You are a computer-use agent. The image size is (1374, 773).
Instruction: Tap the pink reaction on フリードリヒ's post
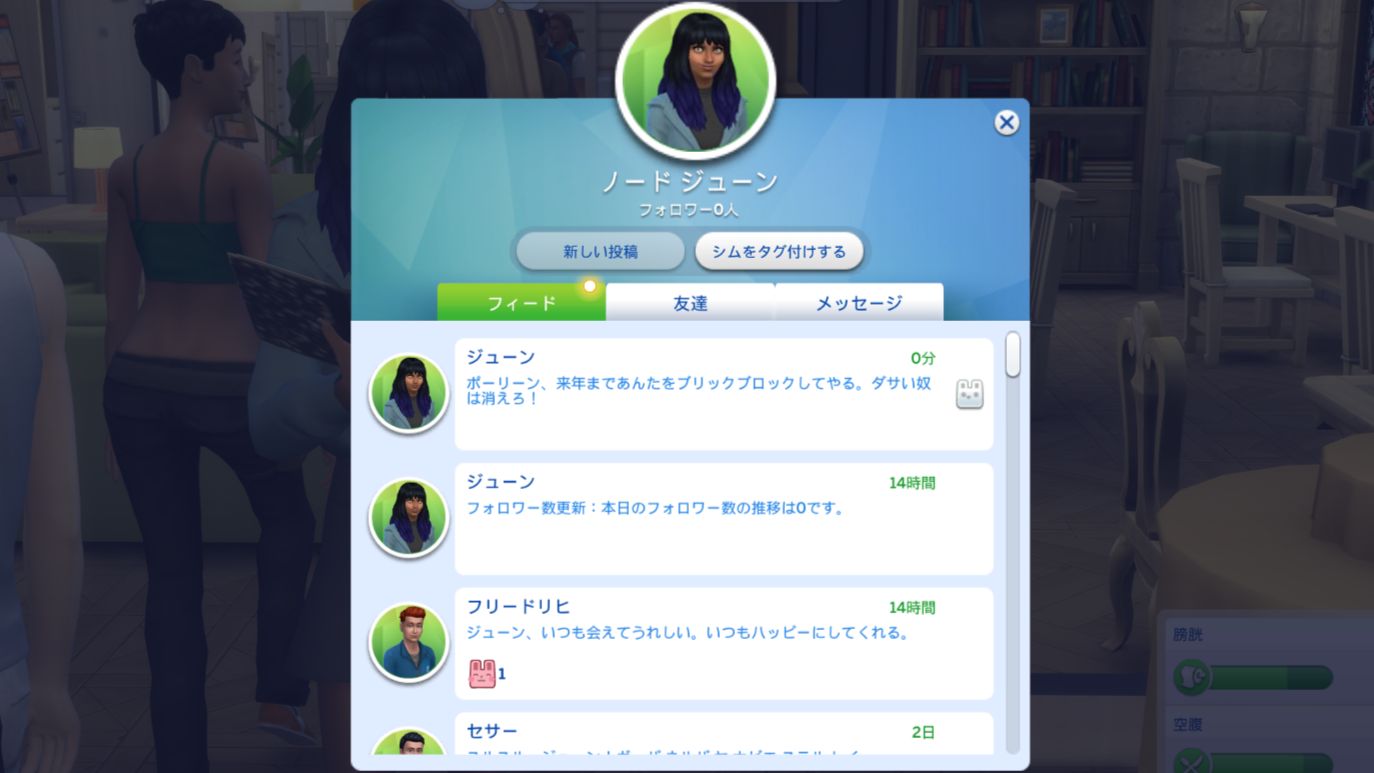(x=482, y=674)
